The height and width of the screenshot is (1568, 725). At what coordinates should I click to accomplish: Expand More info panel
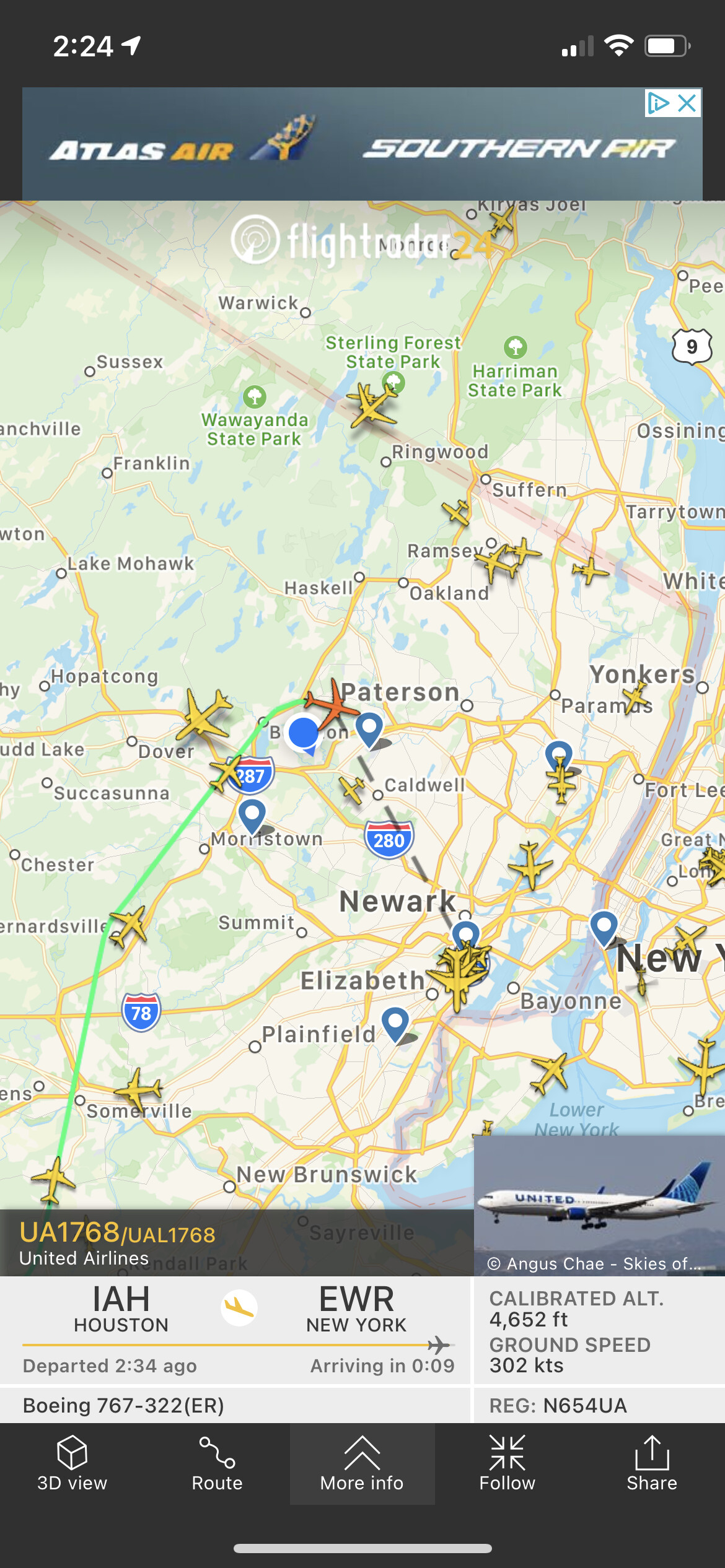tap(362, 1464)
